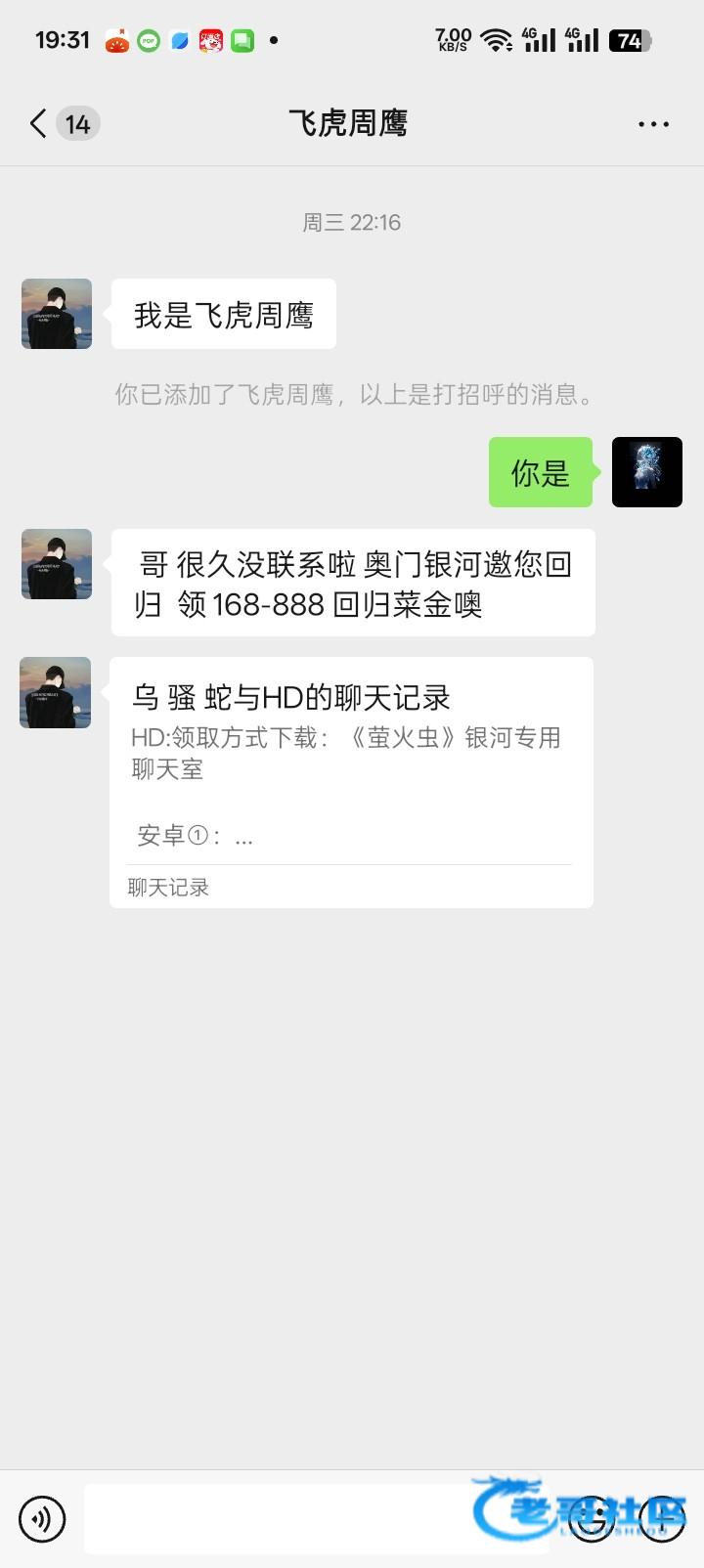Open the three-dot chat options menu
Image resolution: width=704 pixels, height=1568 pixels.
click(652, 124)
